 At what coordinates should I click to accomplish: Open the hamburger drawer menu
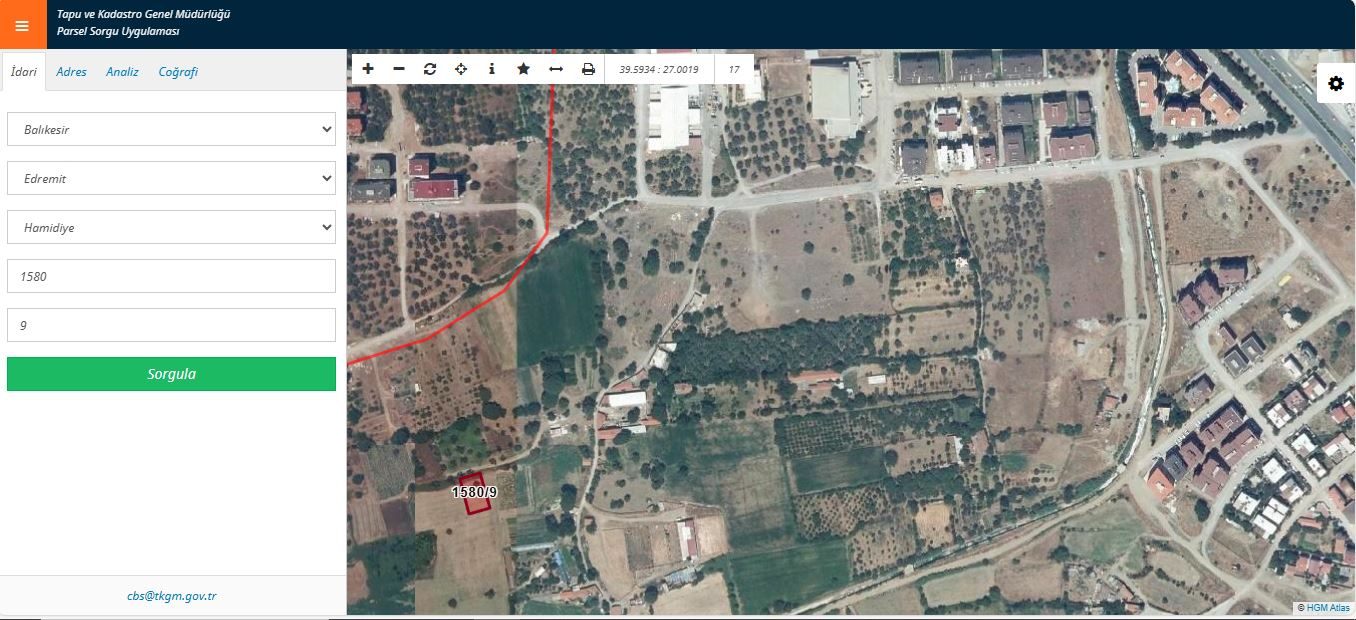click(x=22, y=25)
